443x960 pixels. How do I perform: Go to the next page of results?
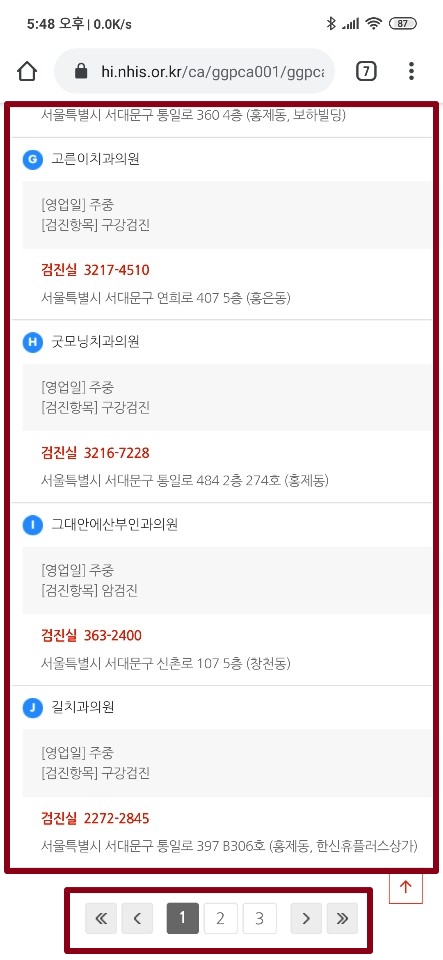306,918
